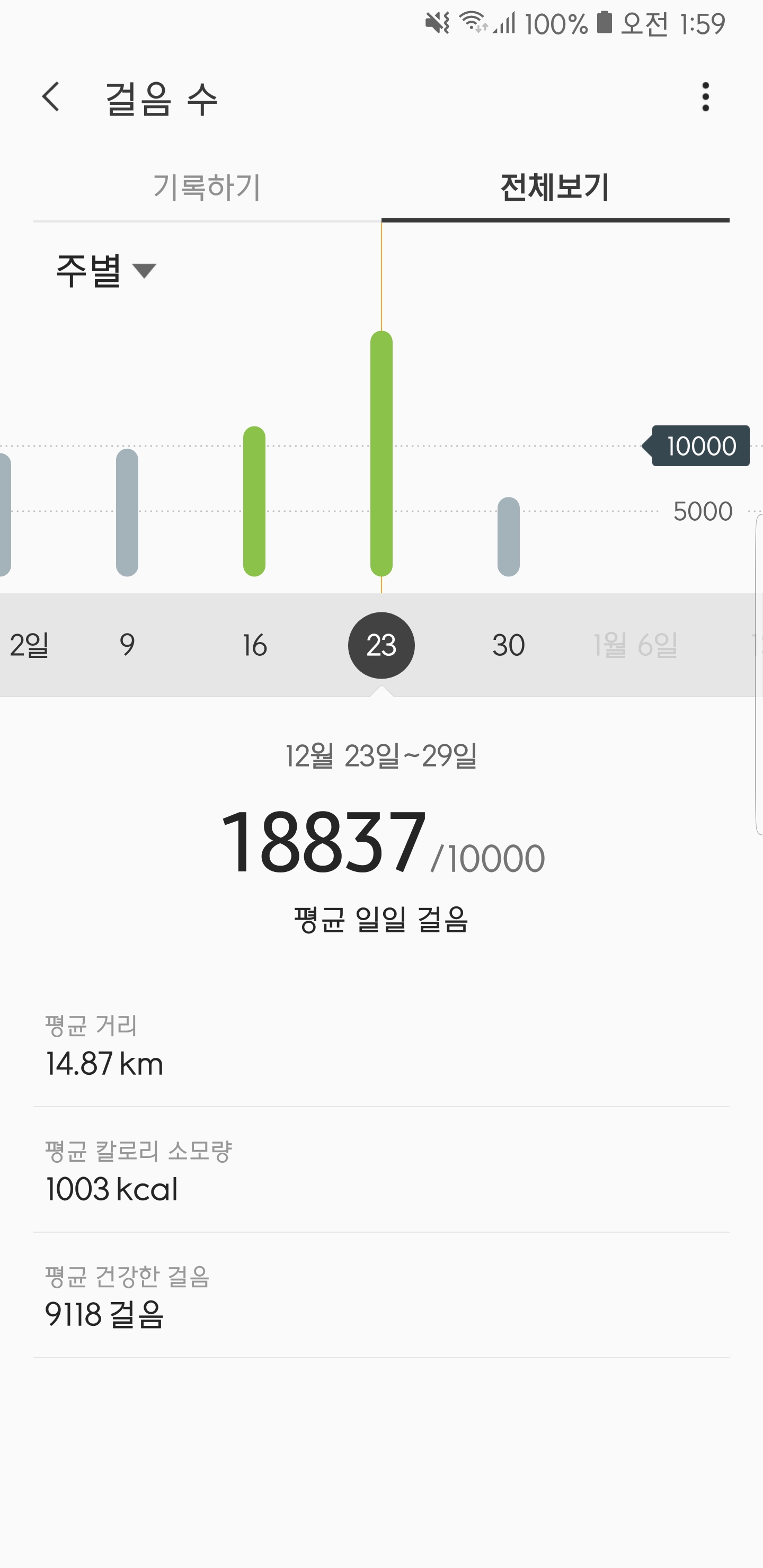This screenshot has height=1568, width=763.
Task: Choose the week labeled 9
Action: 127,645
